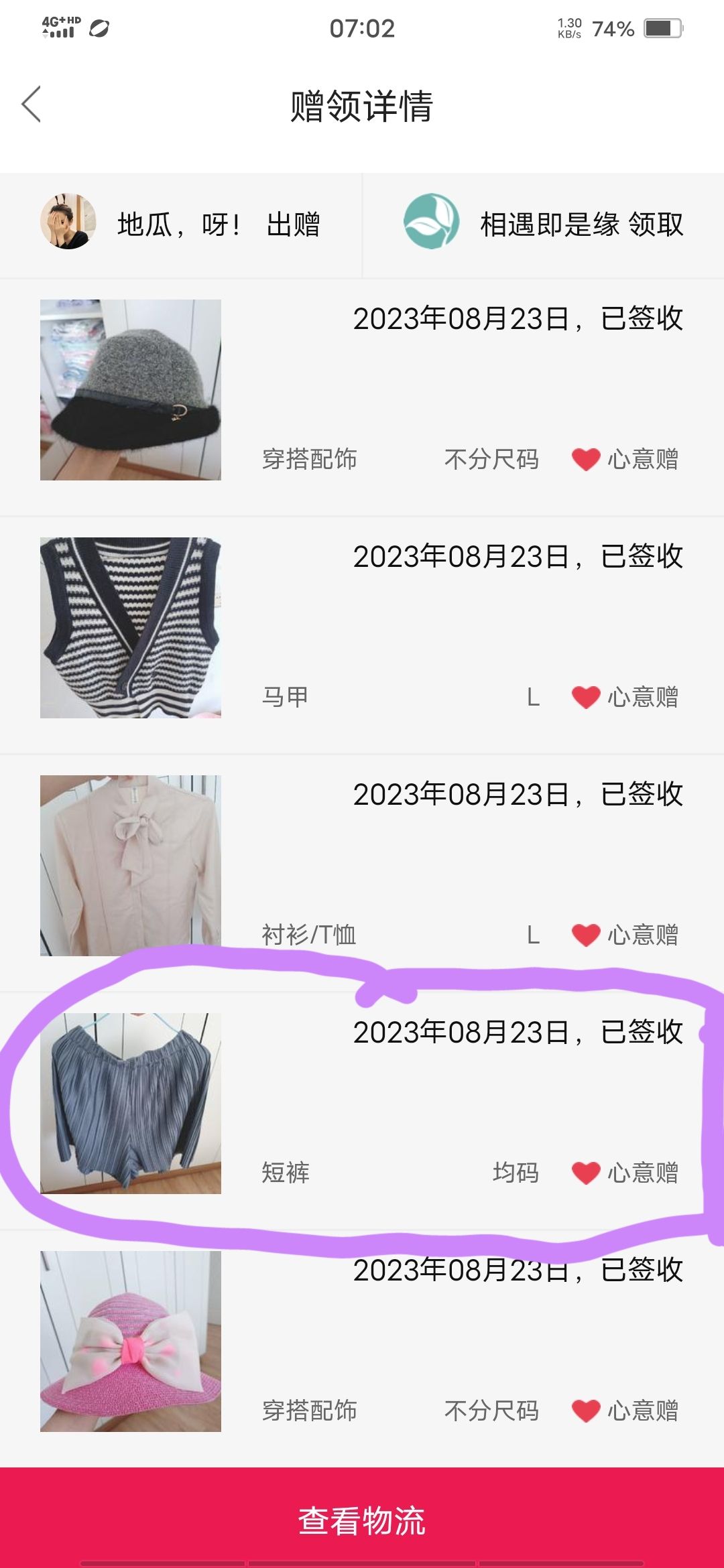Open the pink 衬衫/T恤 item

[x=362, y=872]
